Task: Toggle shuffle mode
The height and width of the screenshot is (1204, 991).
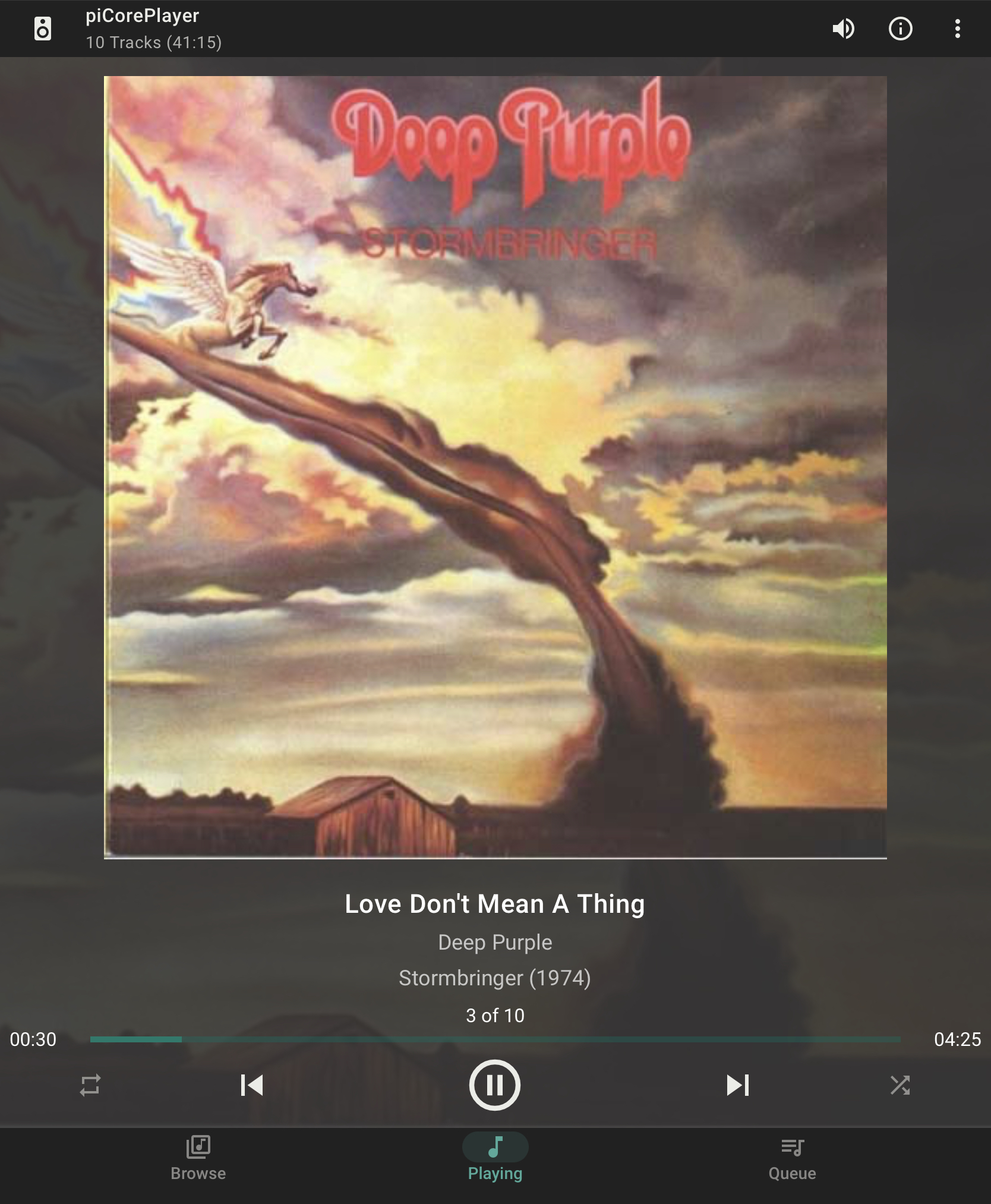Action: 900,1085
